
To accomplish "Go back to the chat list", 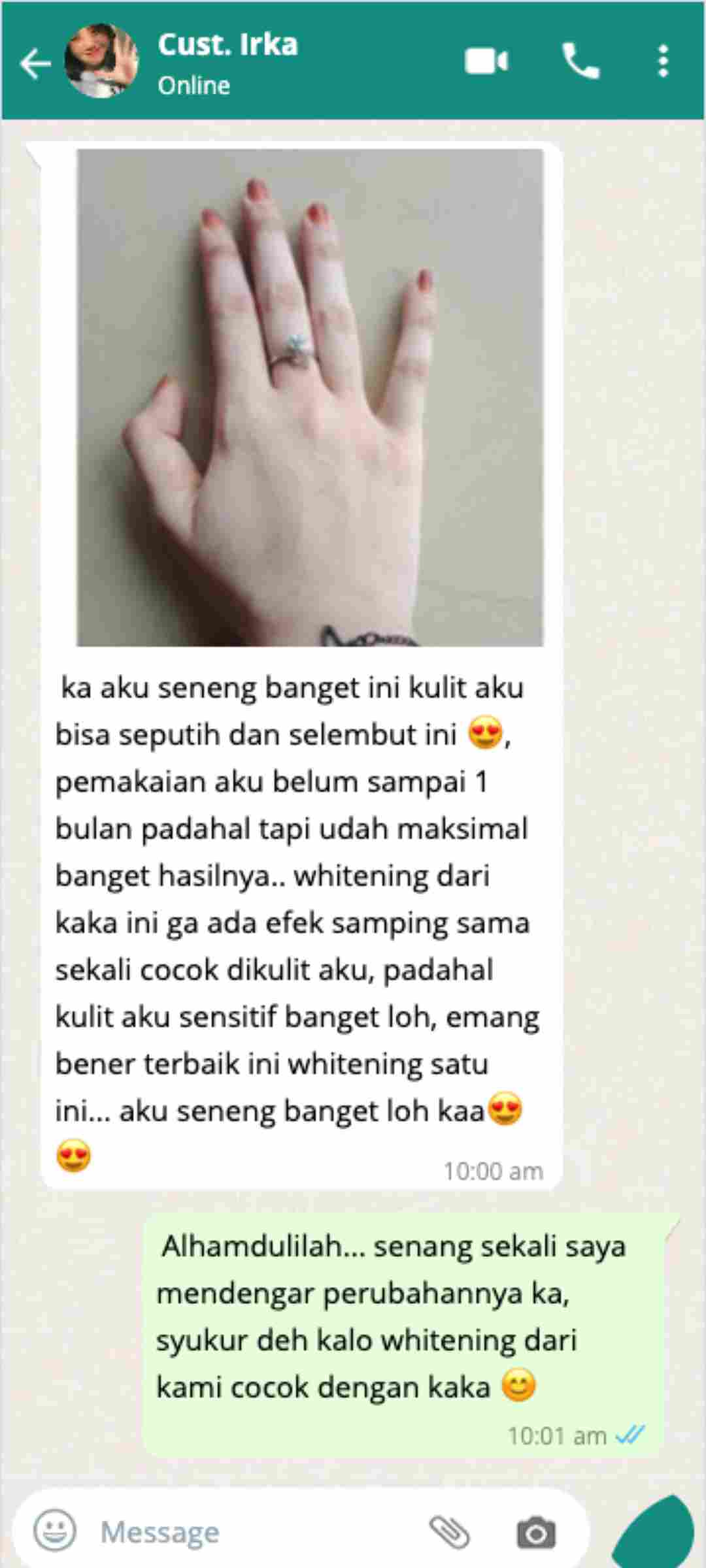I will (35, 63).
